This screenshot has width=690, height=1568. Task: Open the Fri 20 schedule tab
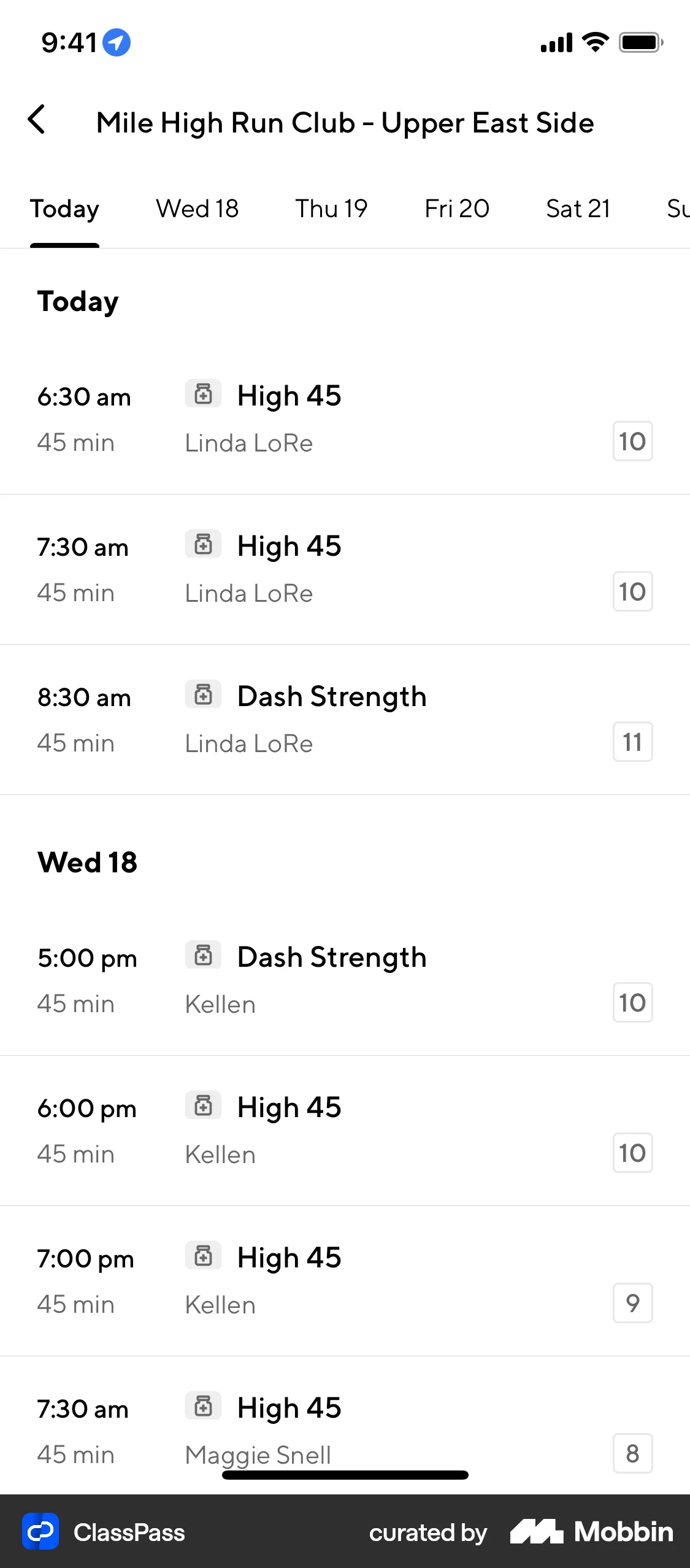point(456,209)
